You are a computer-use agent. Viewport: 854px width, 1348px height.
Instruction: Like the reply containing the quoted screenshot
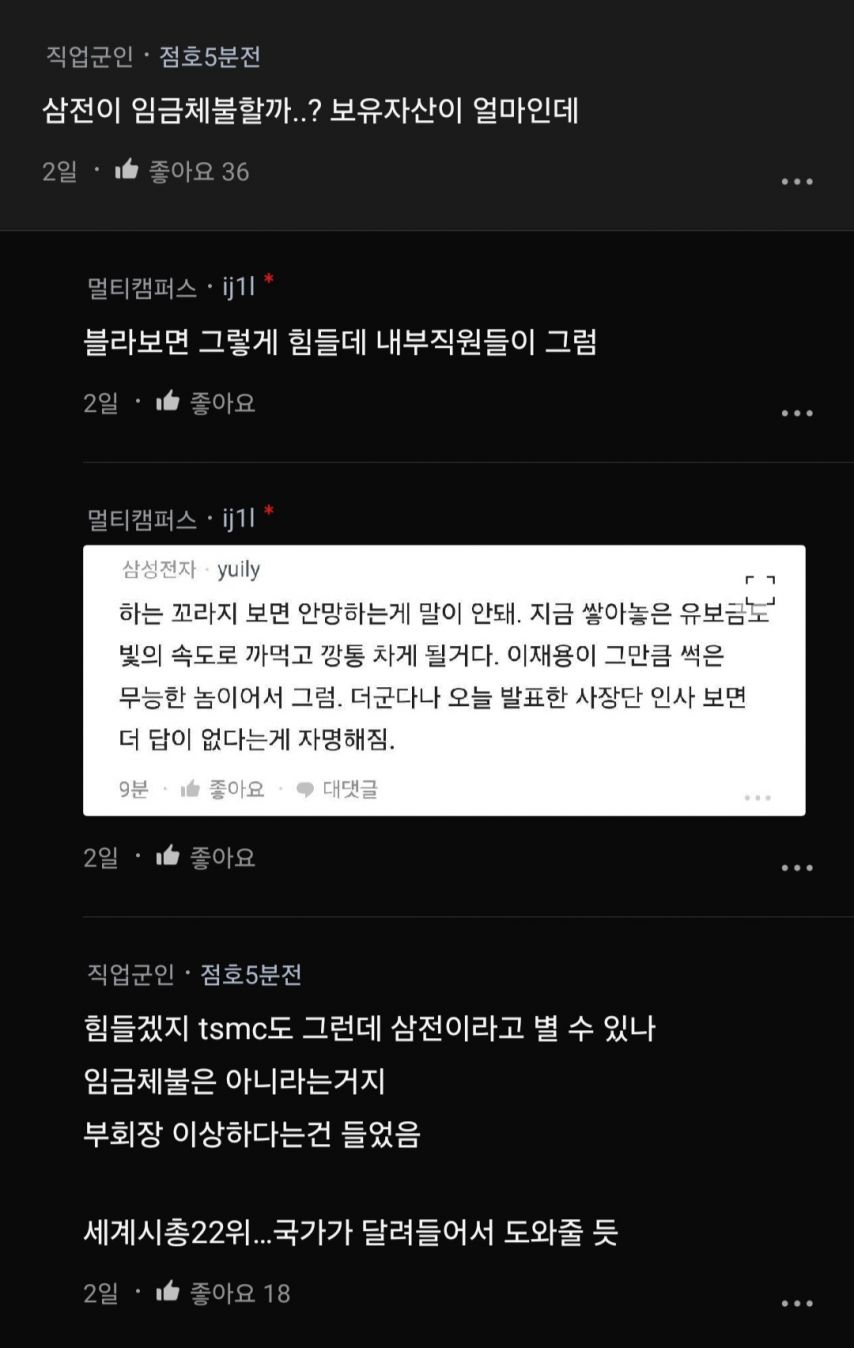click(x=168, y=857)
